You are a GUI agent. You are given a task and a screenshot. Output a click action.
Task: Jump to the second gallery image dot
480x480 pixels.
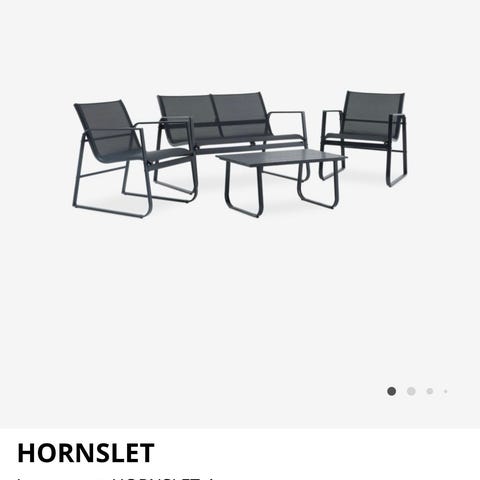point(411,391)
